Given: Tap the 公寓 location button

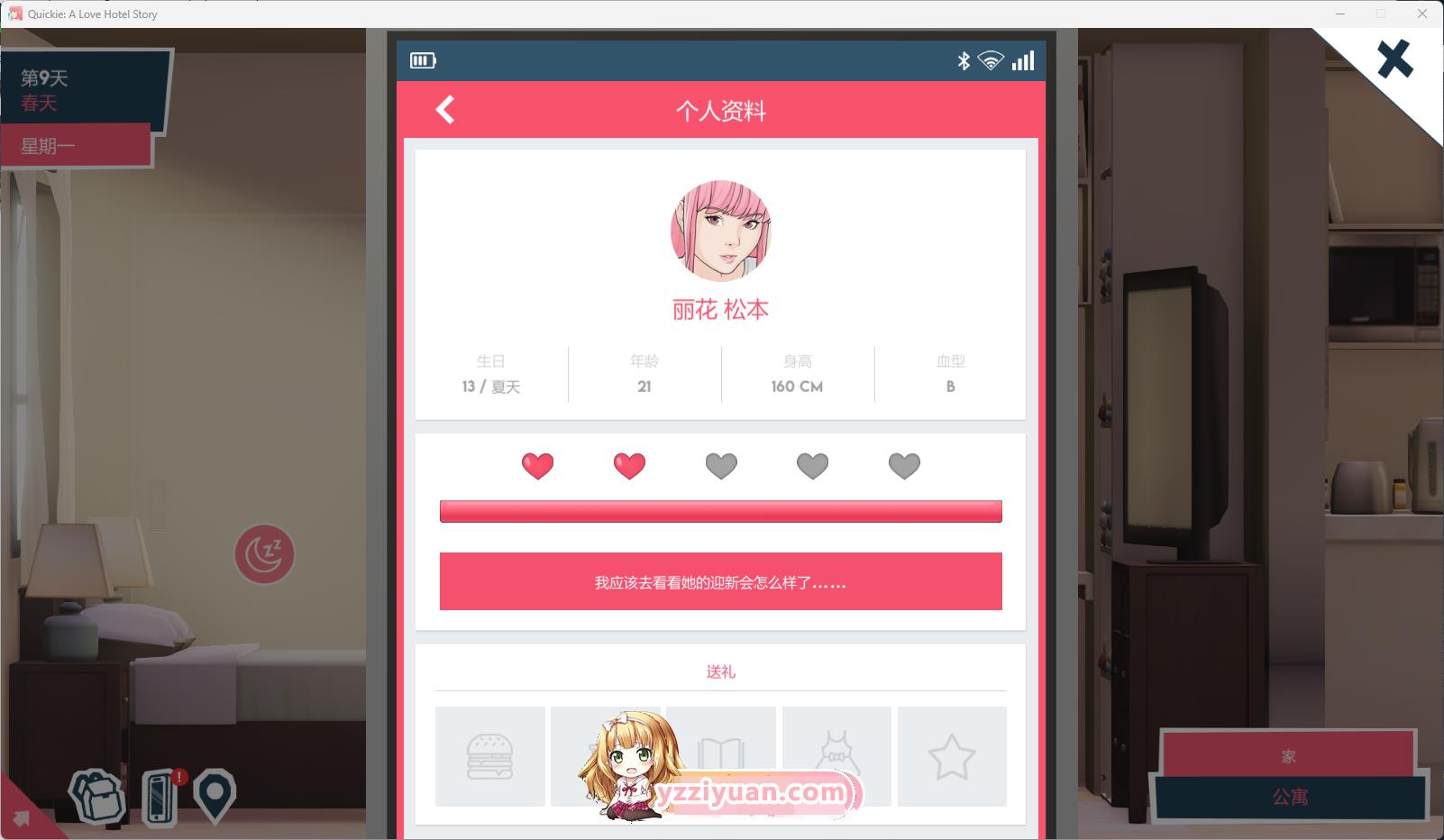Looking at the screenshot, I should pos(1290,797).
